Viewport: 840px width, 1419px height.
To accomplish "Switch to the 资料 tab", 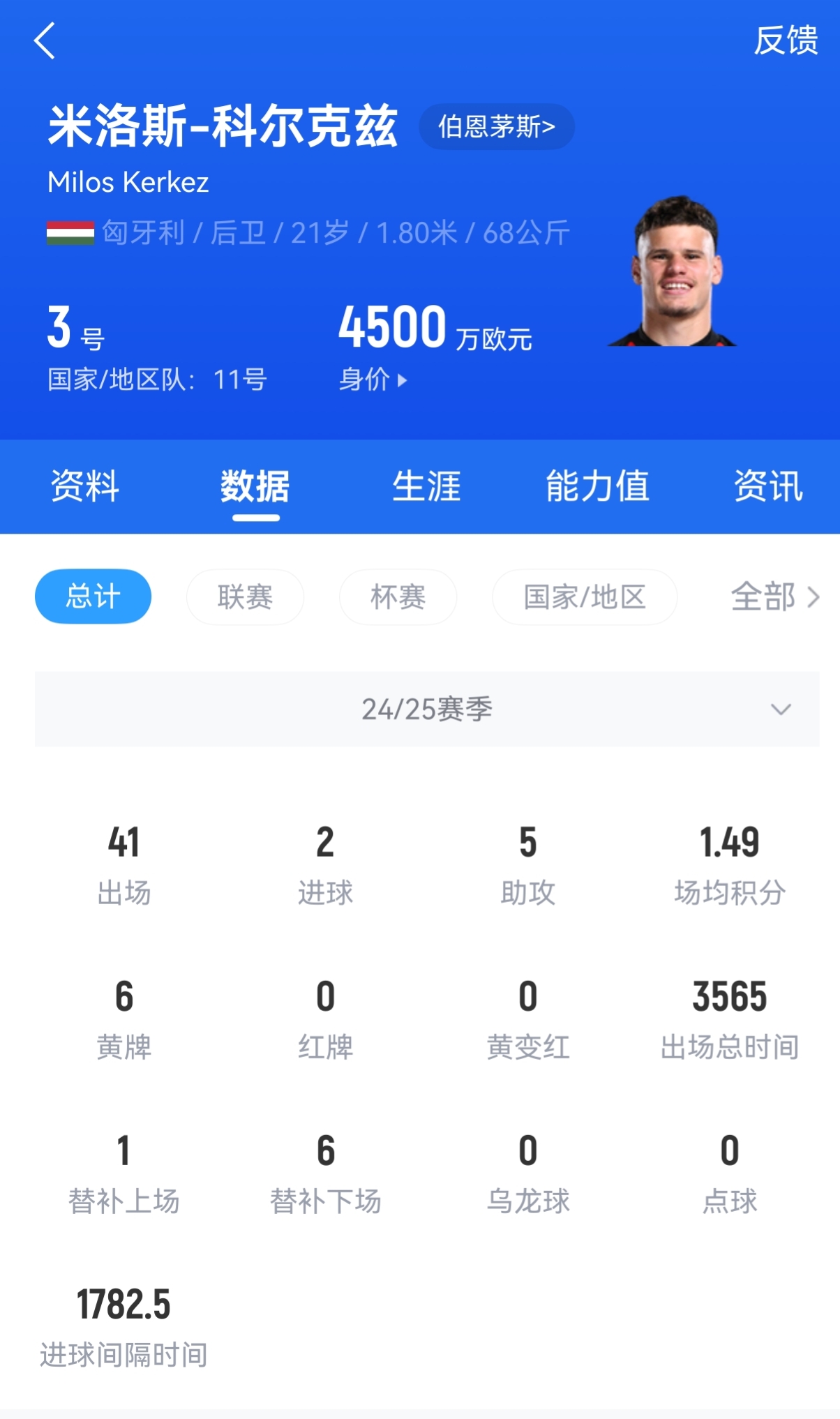I will coord(85,486).
